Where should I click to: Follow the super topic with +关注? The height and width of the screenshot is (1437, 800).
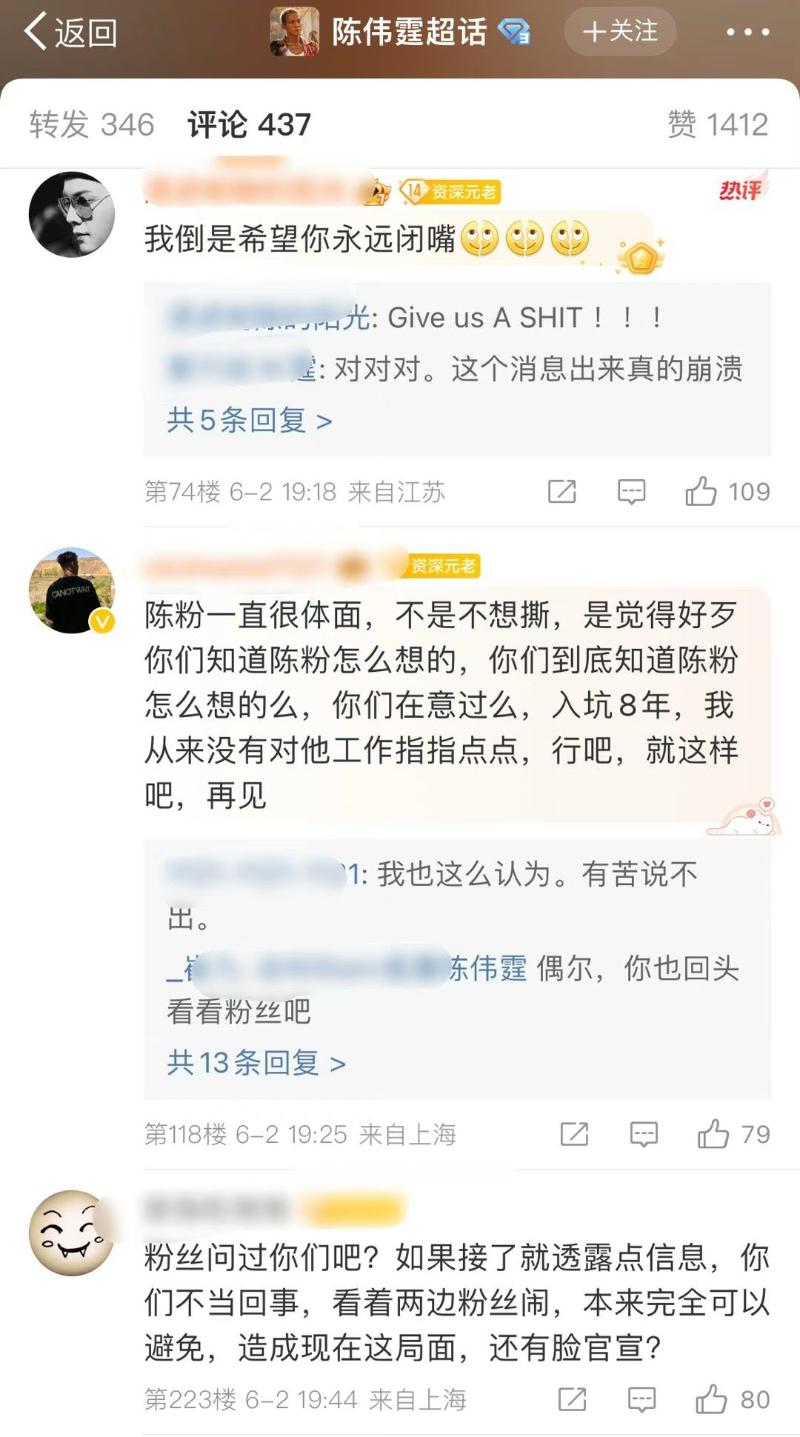pos(620,32)
